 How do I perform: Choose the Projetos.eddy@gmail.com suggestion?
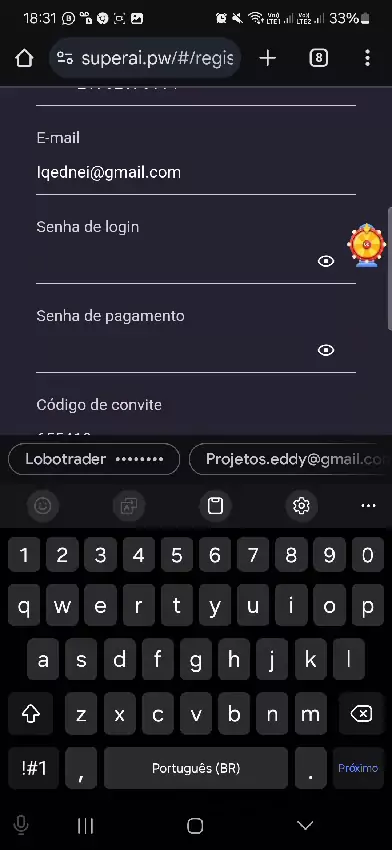pos(290,459)
